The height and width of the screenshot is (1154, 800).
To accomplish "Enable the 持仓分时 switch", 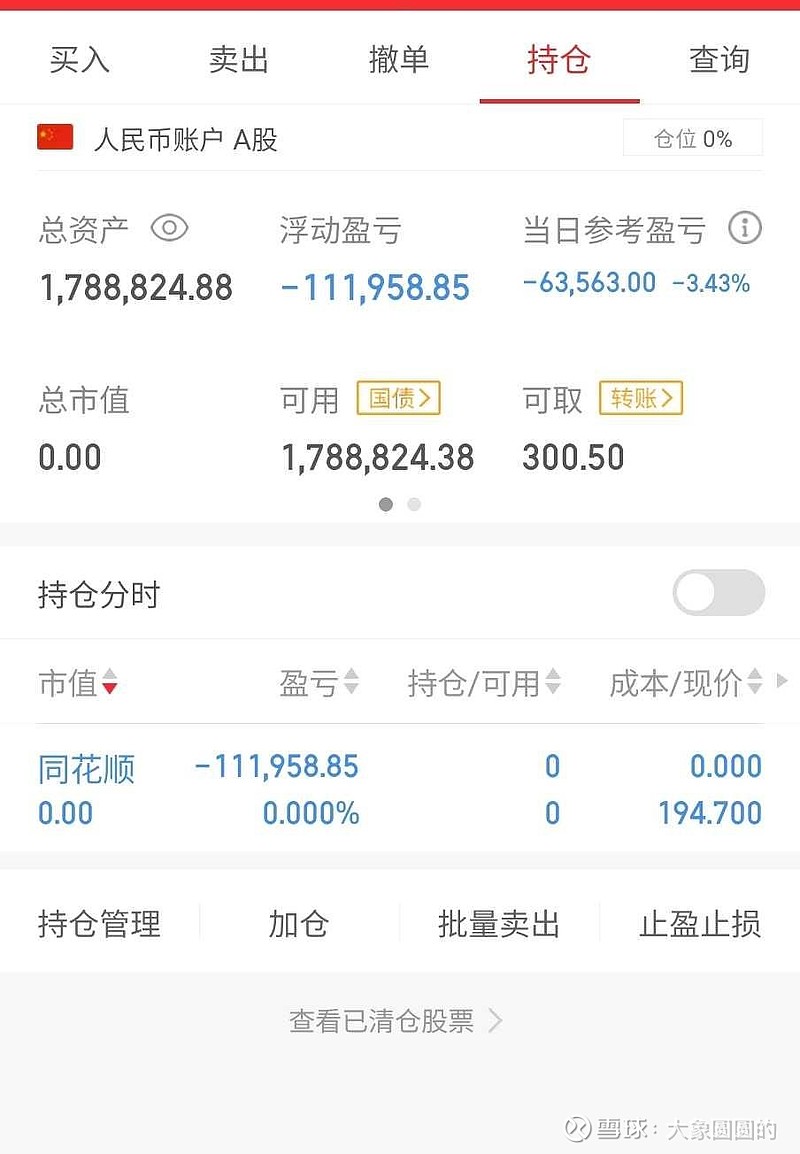I will click(718, 592).
